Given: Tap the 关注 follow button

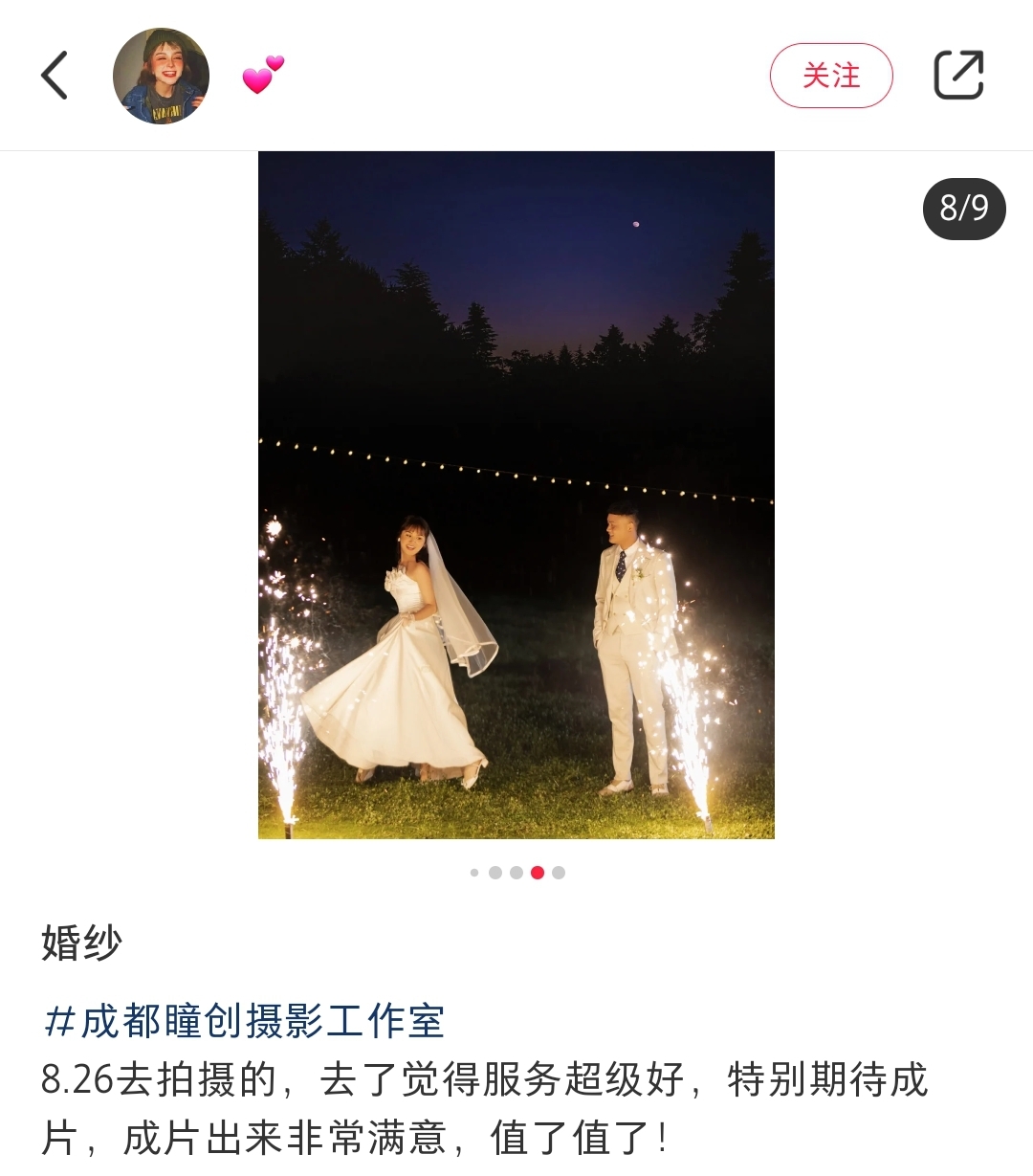Looking at the screenshot, I should (x=830, y=76).
